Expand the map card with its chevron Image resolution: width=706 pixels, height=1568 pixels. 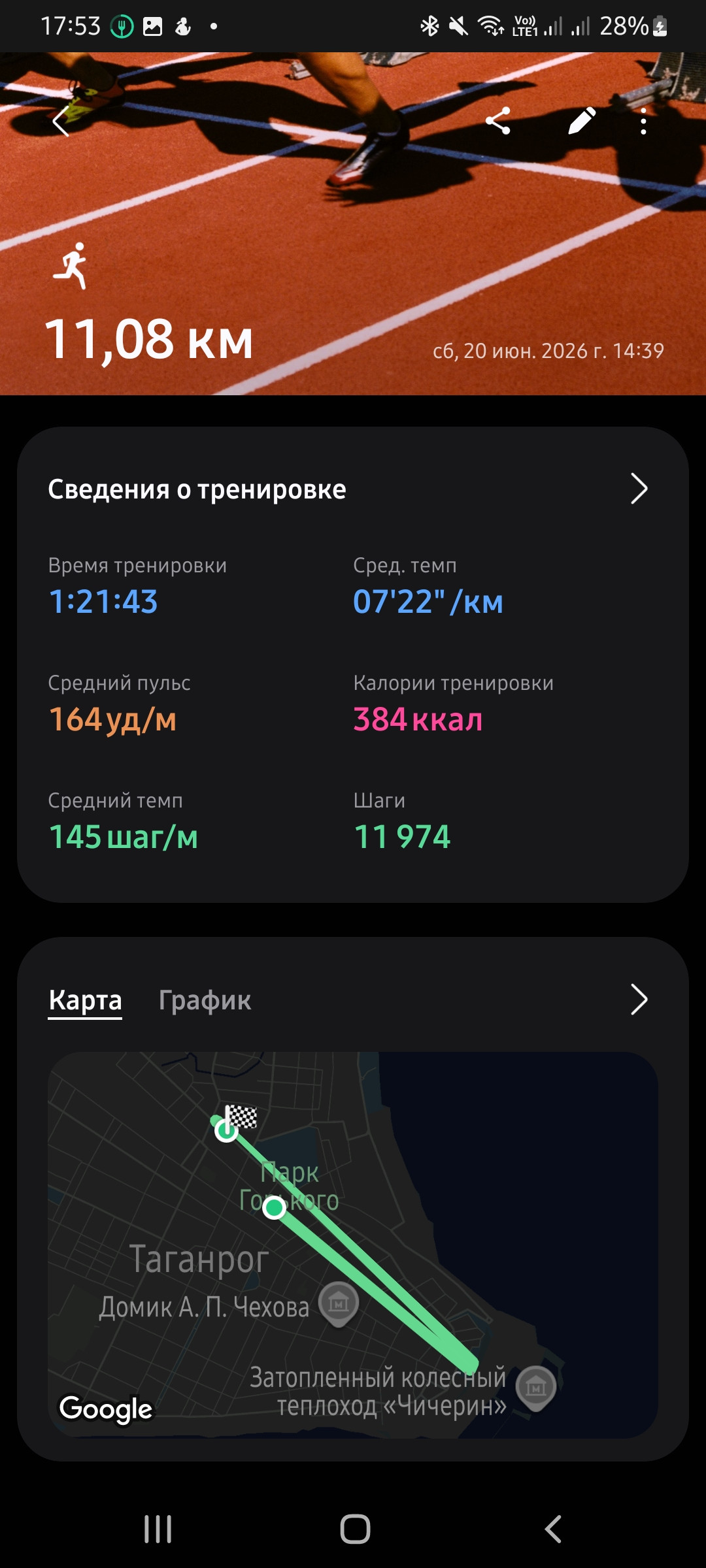(x=639, y=1000)
